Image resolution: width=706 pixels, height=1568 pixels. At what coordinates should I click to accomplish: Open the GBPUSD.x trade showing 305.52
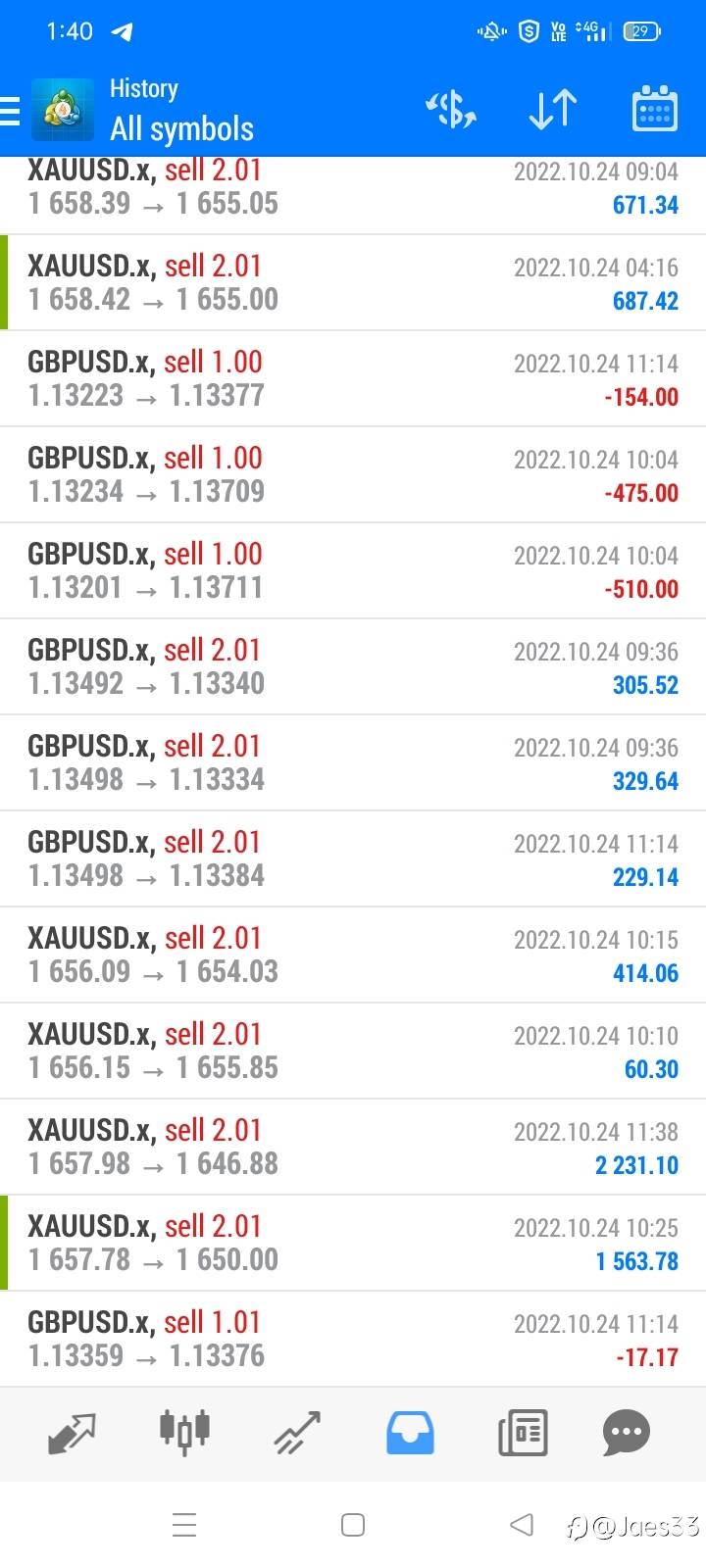pos(353,666)
